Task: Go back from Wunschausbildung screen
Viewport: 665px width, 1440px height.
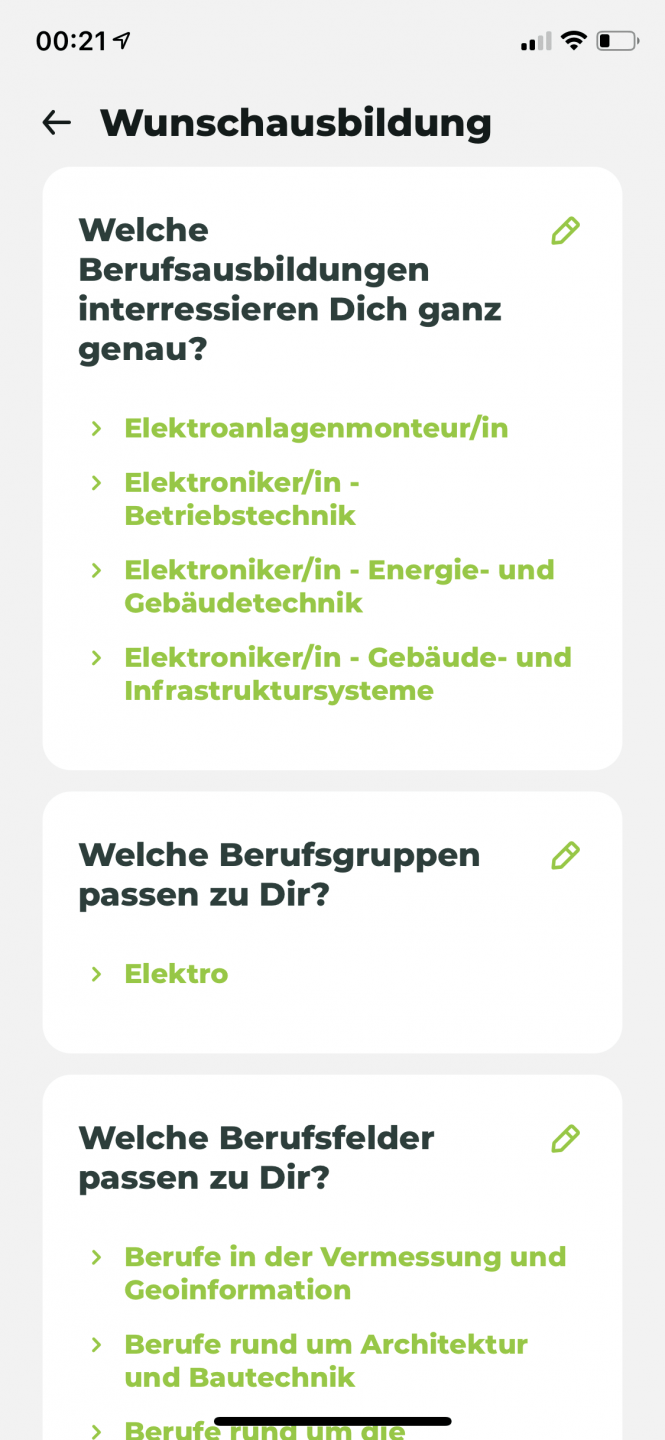Action: coord(57,123)
